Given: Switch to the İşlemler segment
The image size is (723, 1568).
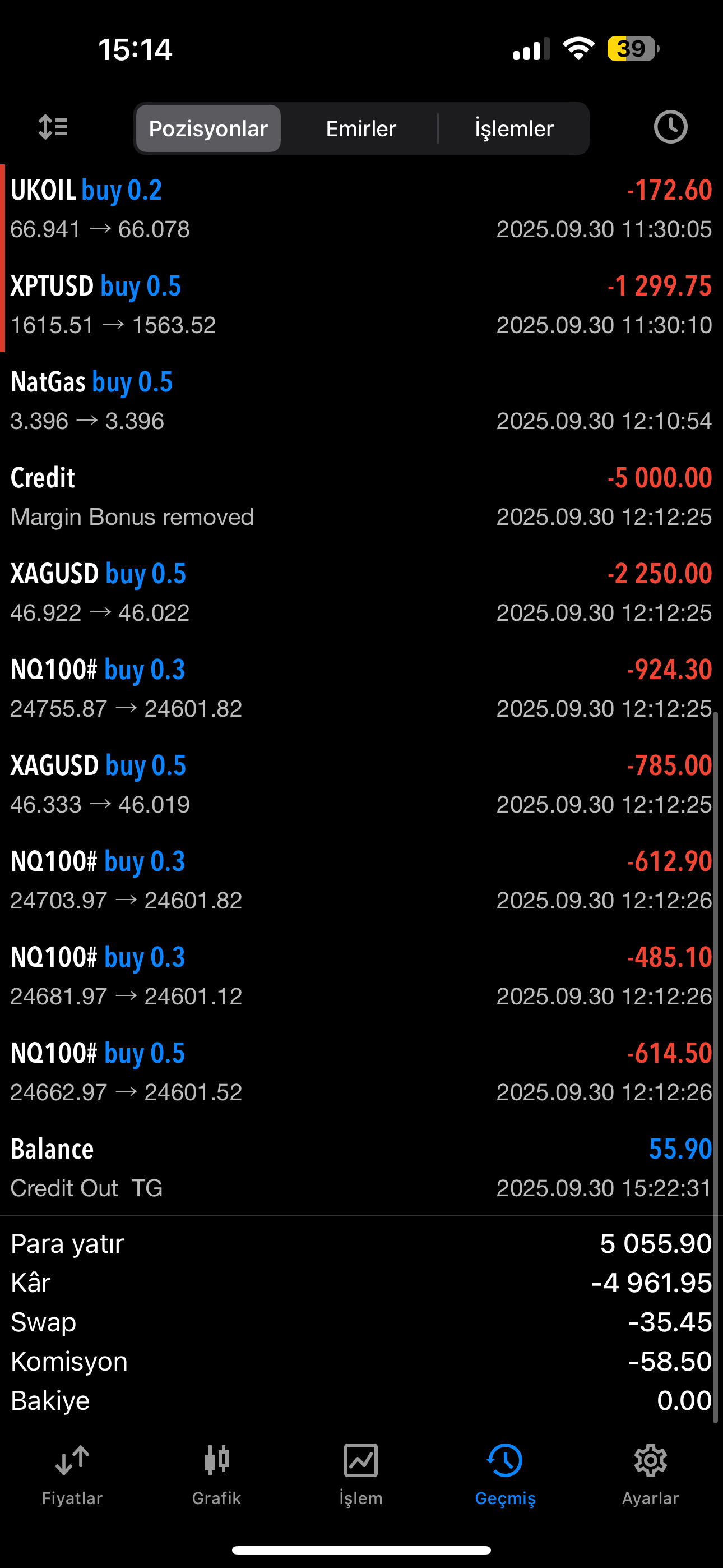Looking at the screenshot, I should pos(513,128).
